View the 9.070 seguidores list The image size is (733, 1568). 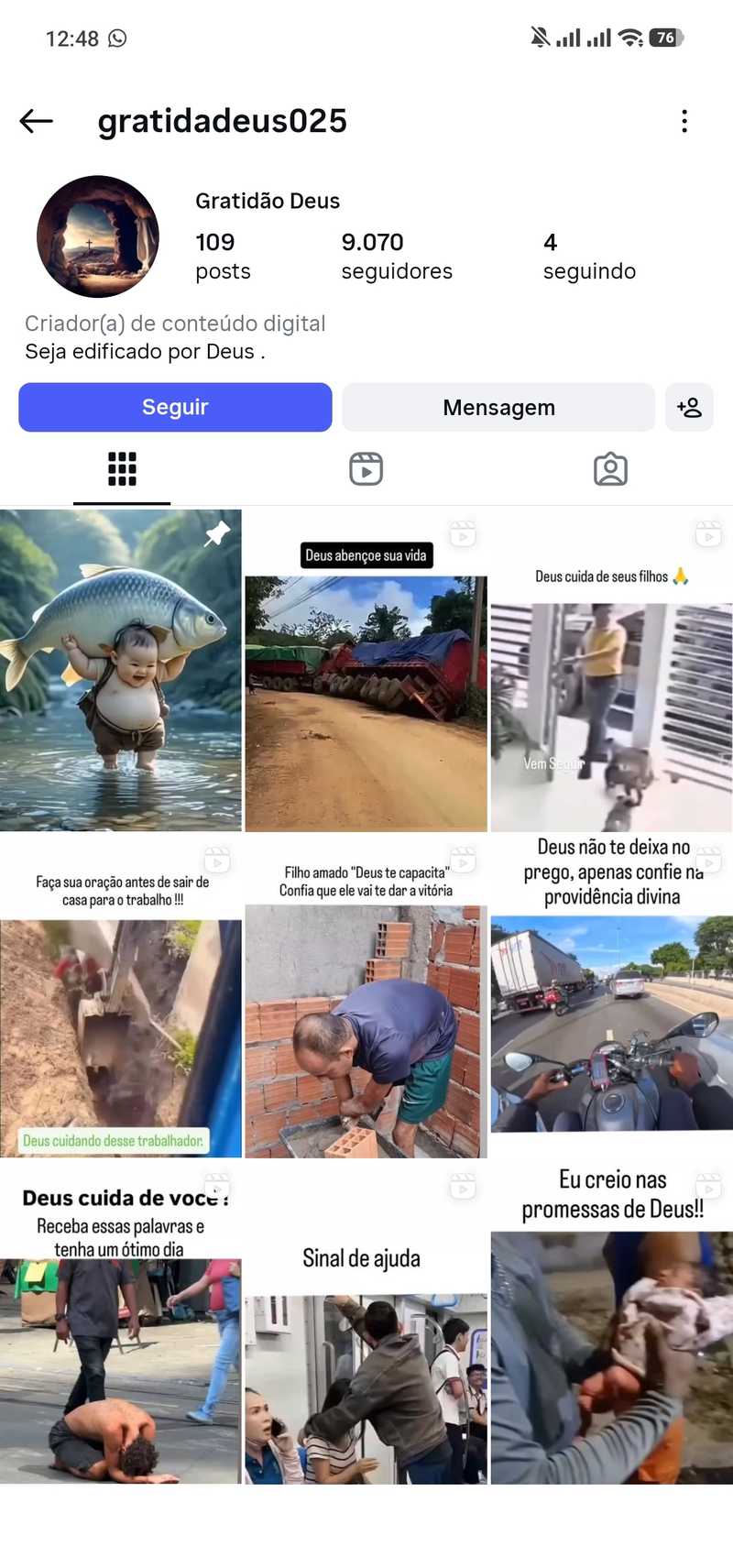(396, 256)
